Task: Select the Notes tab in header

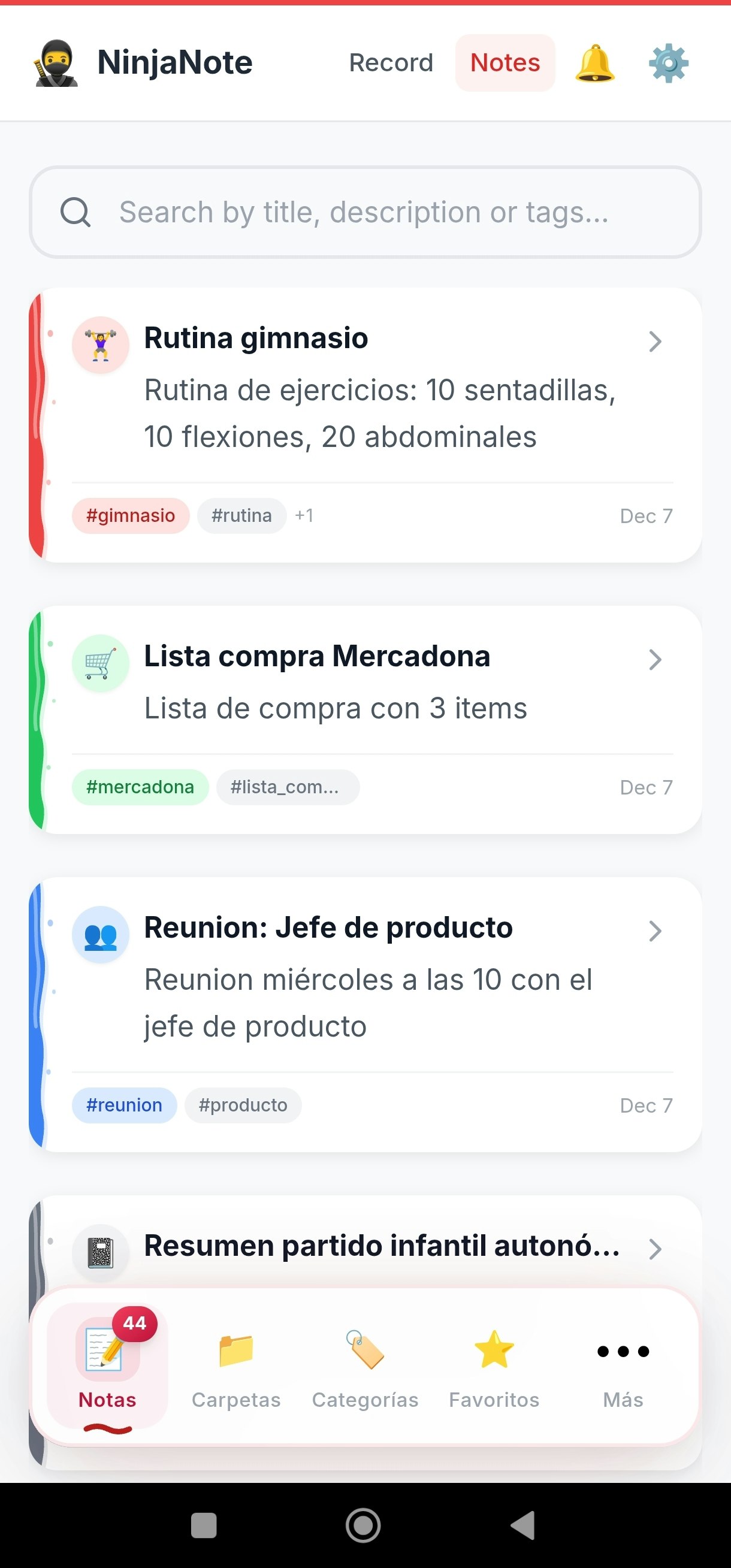Action: tap(505, 63)
